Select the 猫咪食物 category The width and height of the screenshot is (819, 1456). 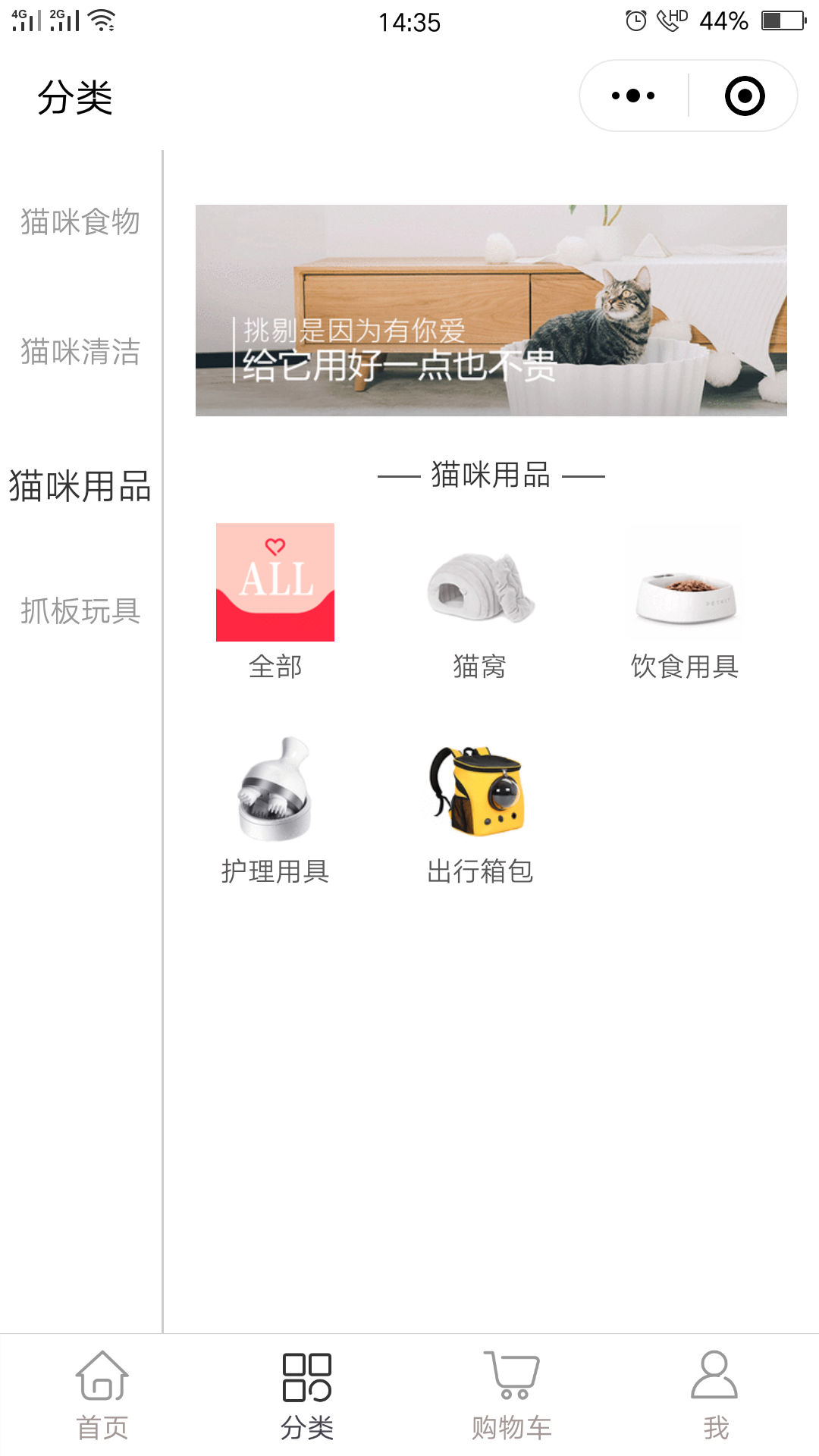pos(80,222)
